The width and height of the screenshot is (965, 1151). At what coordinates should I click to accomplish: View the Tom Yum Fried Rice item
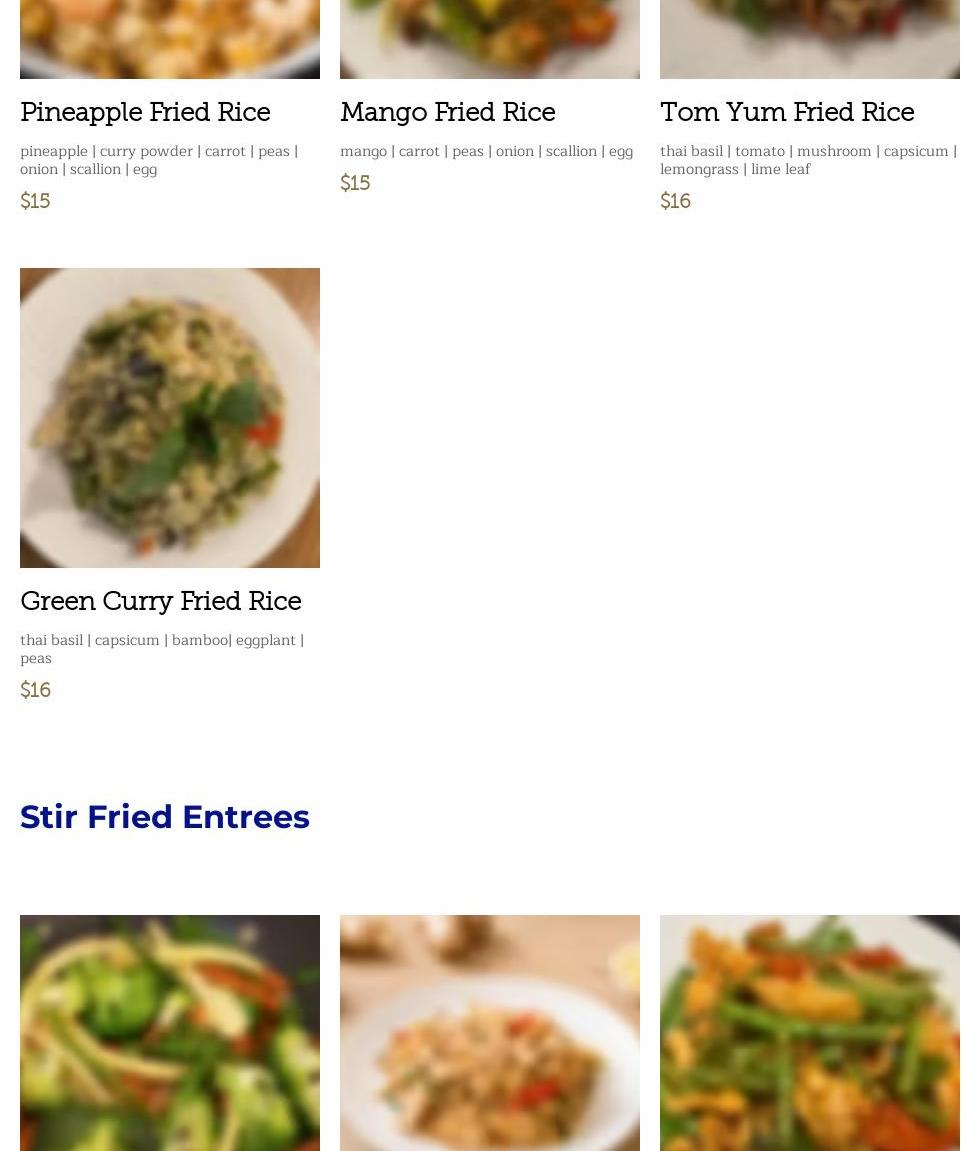click(x=786, y=113)
